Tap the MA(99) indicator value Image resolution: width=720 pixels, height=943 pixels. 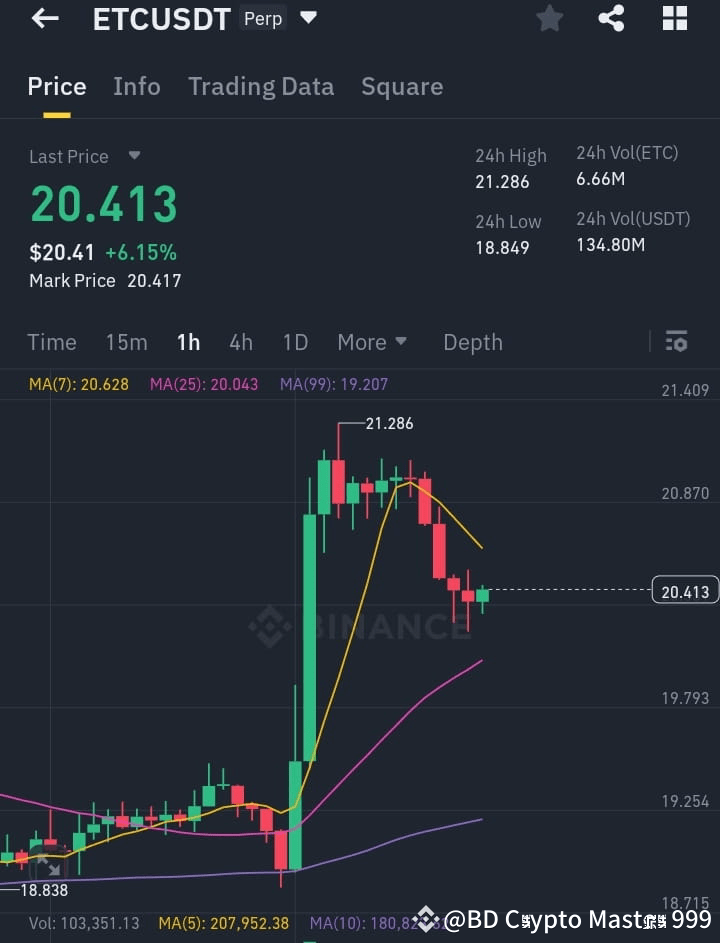(x=330, y=383)
